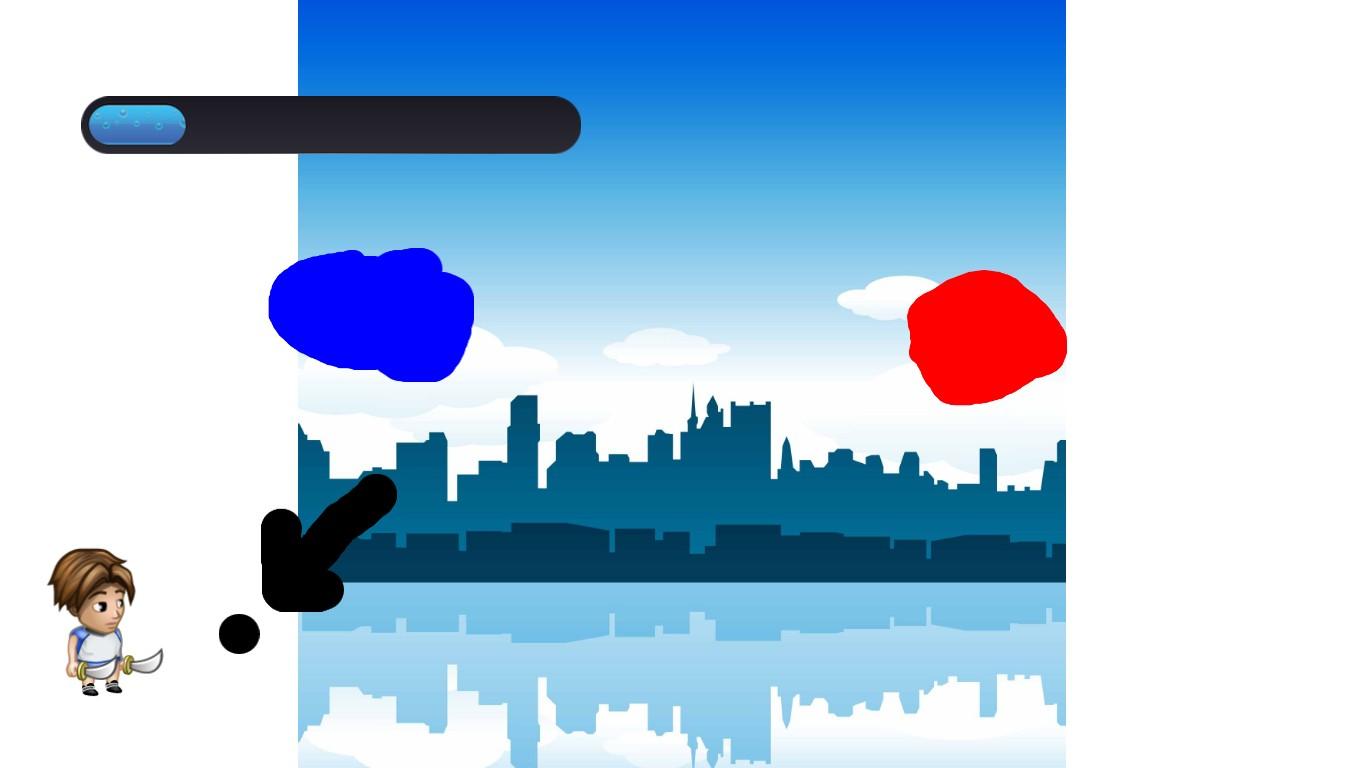This screenshot has width=1364, height=768.
Task: Tap the blue blob button
Action: pyautogui.click(x=372, y=314)
